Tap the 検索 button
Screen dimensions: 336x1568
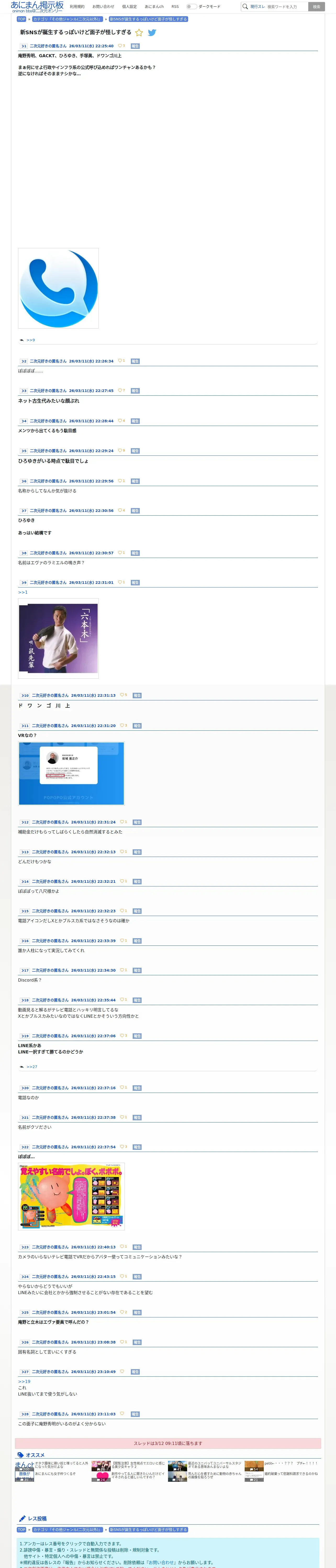[x=316, y=7]
